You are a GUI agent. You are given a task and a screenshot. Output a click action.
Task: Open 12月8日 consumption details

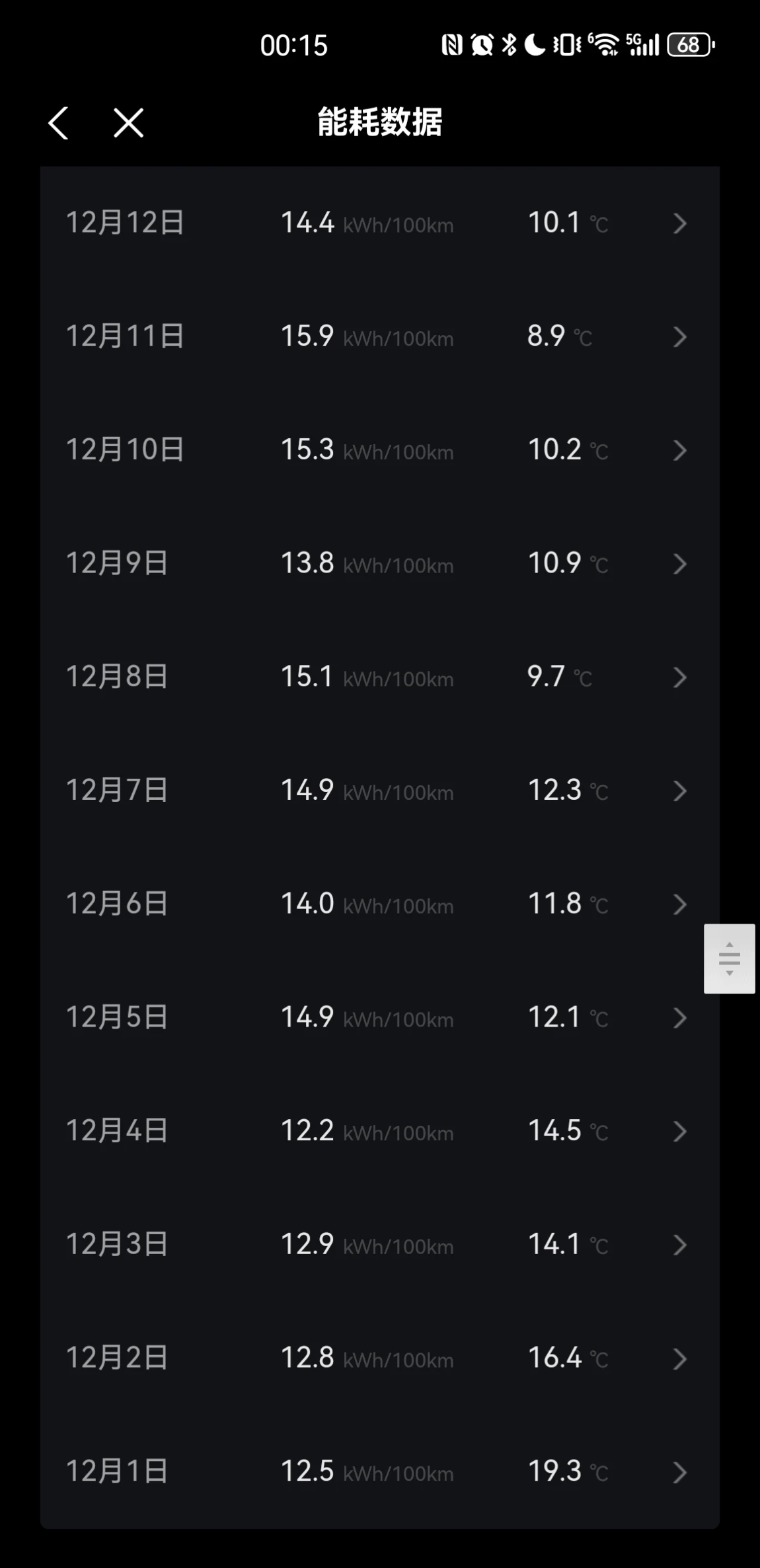click(380, 677)
